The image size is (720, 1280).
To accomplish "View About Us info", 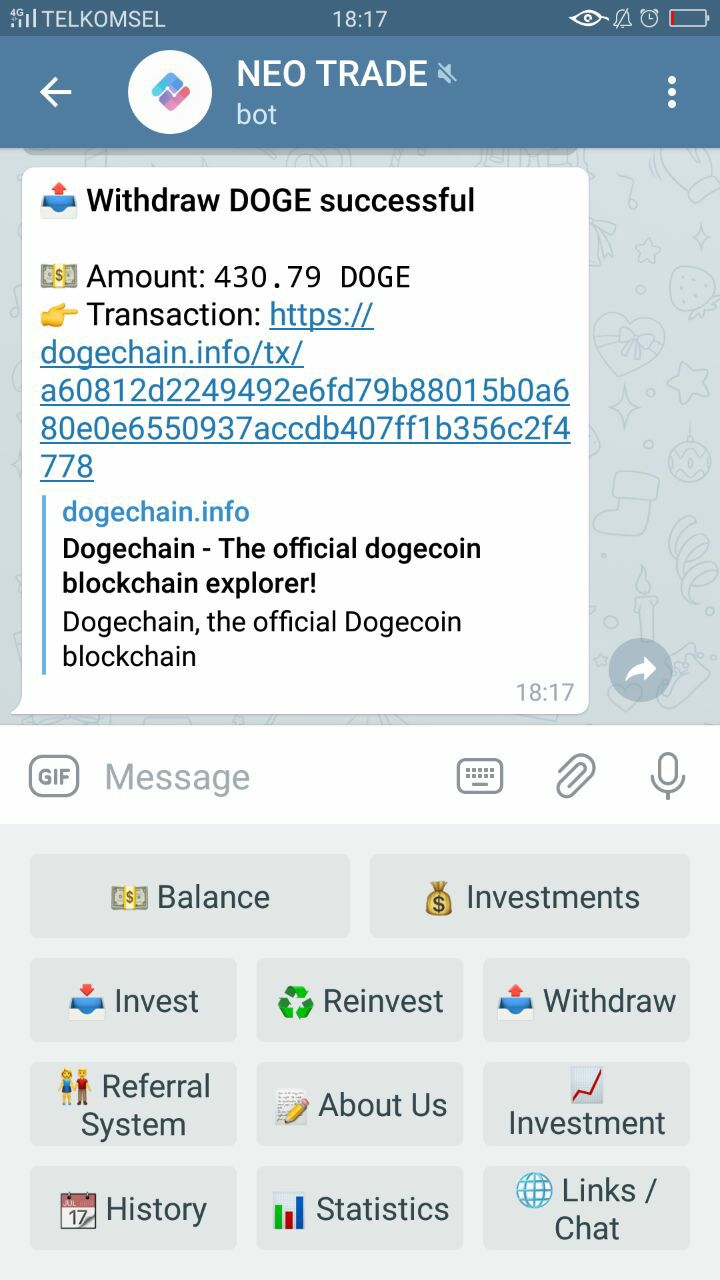I will point(360,1104).
